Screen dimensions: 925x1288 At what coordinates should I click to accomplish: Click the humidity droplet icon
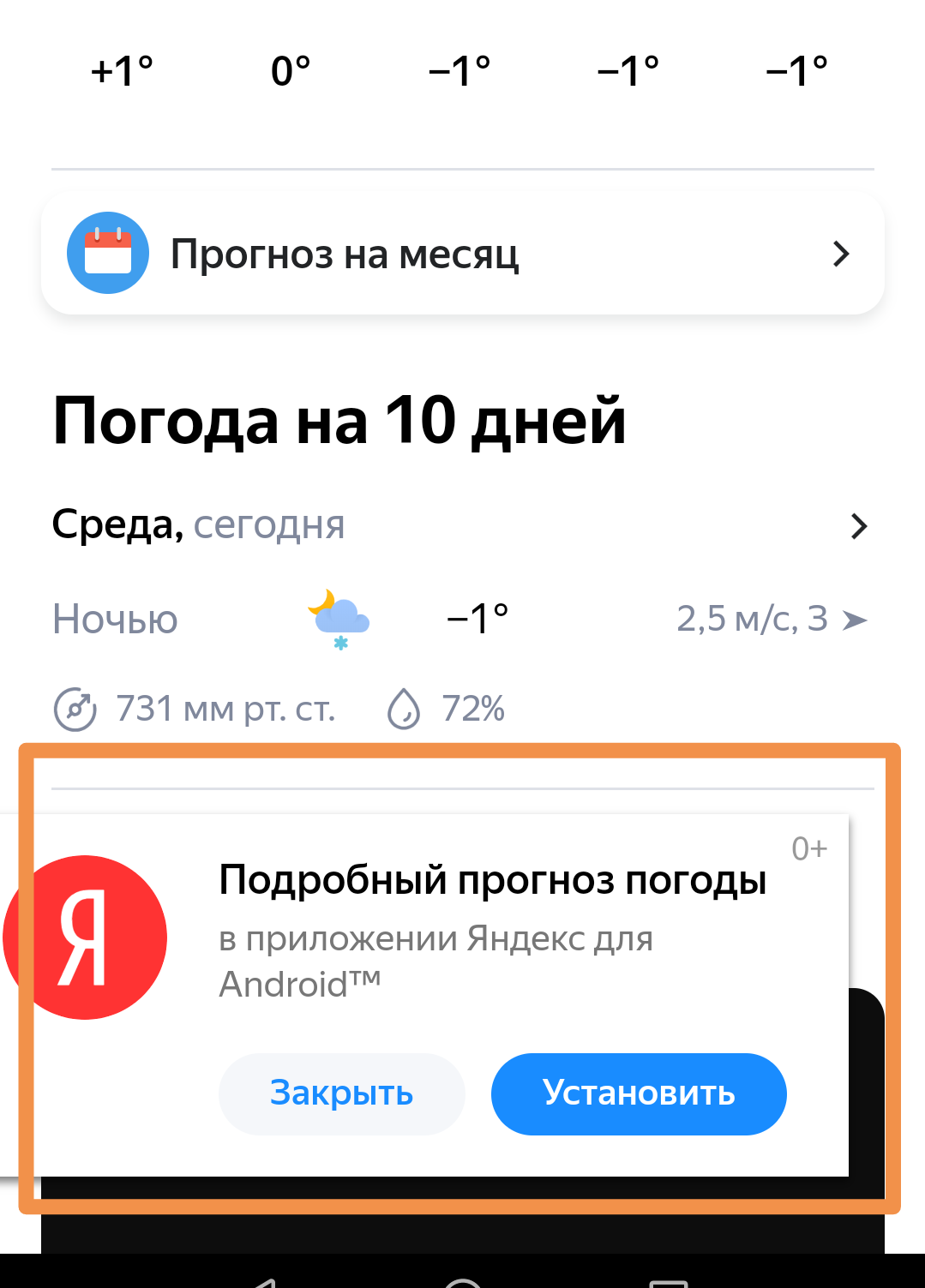tap(404, 709)
